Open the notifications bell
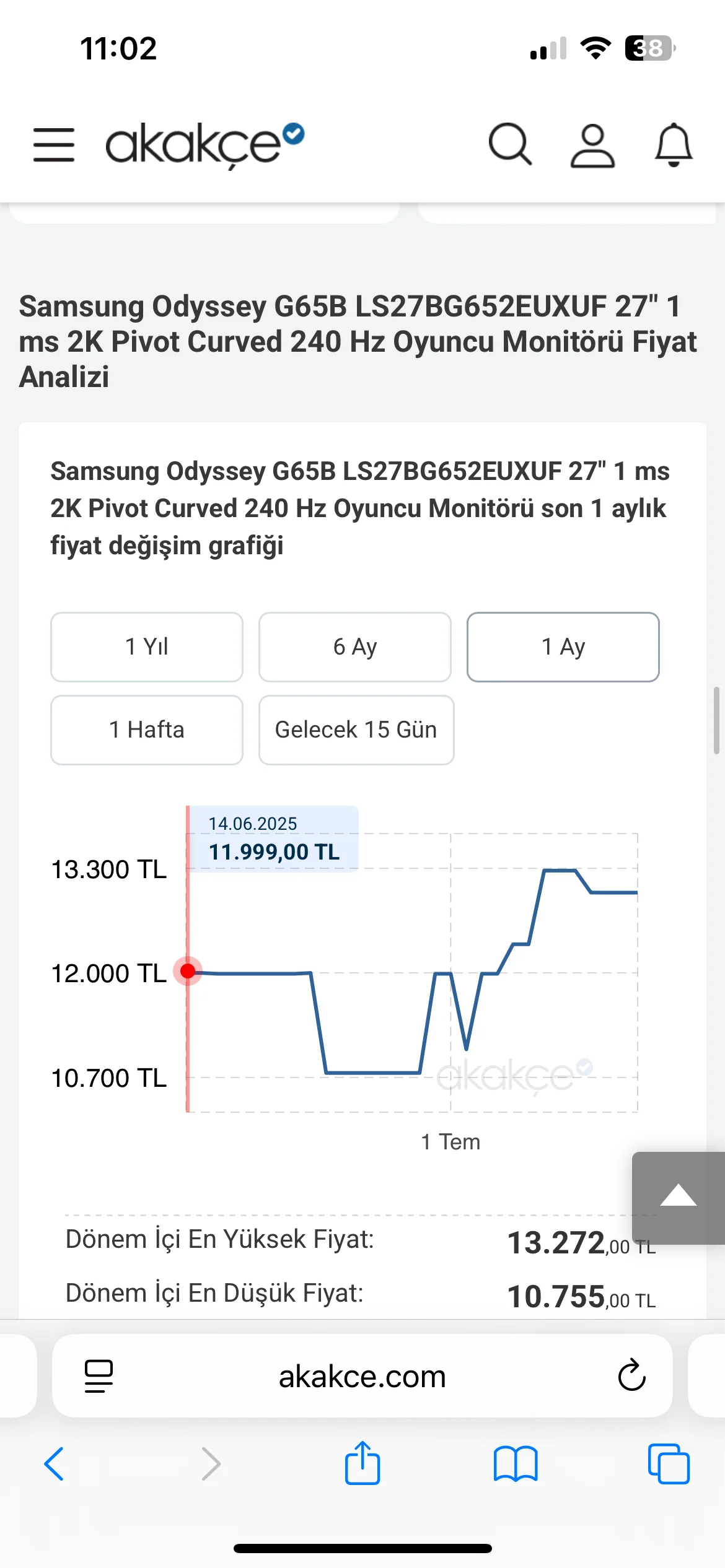 tap(674, 146)
